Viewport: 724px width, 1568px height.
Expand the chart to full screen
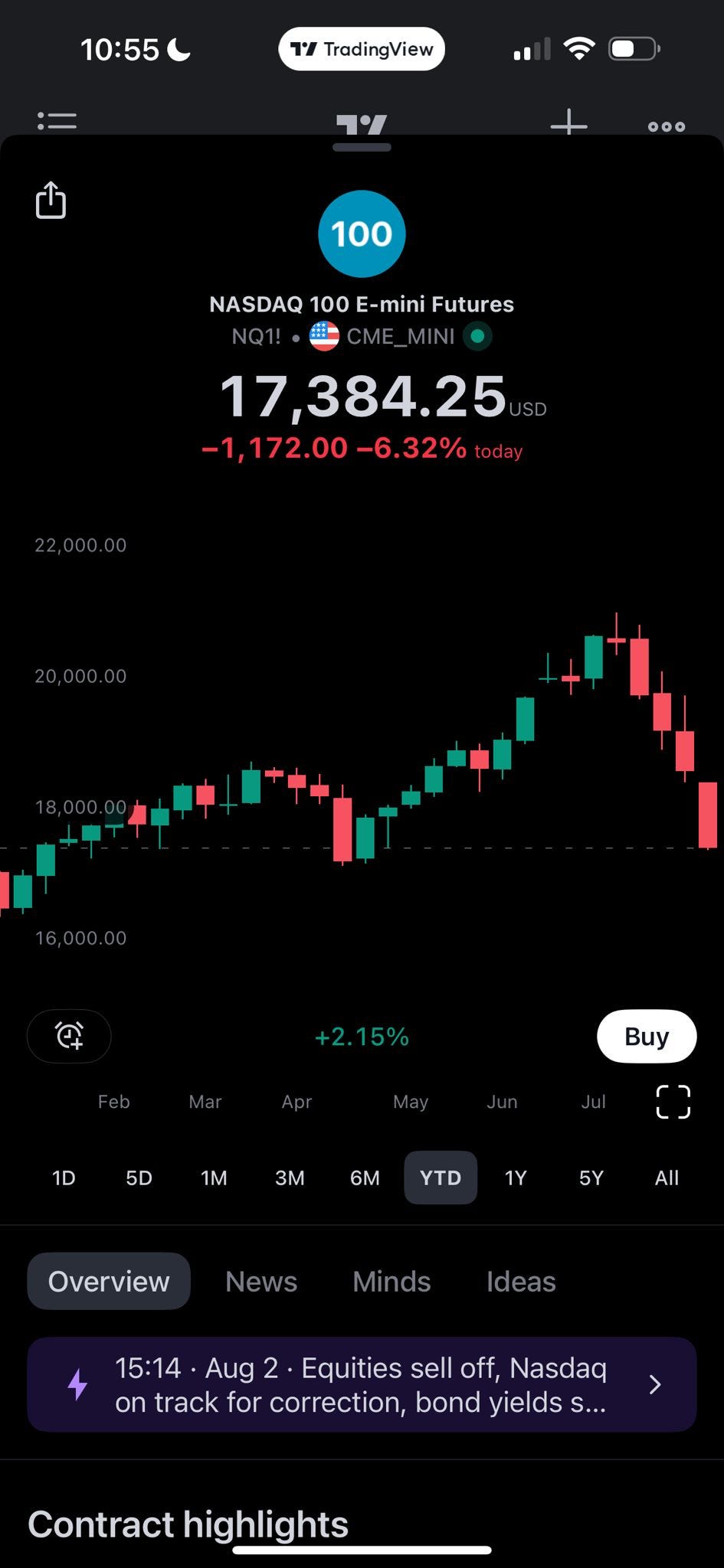pyautogui.click(x=673, y=1102)
